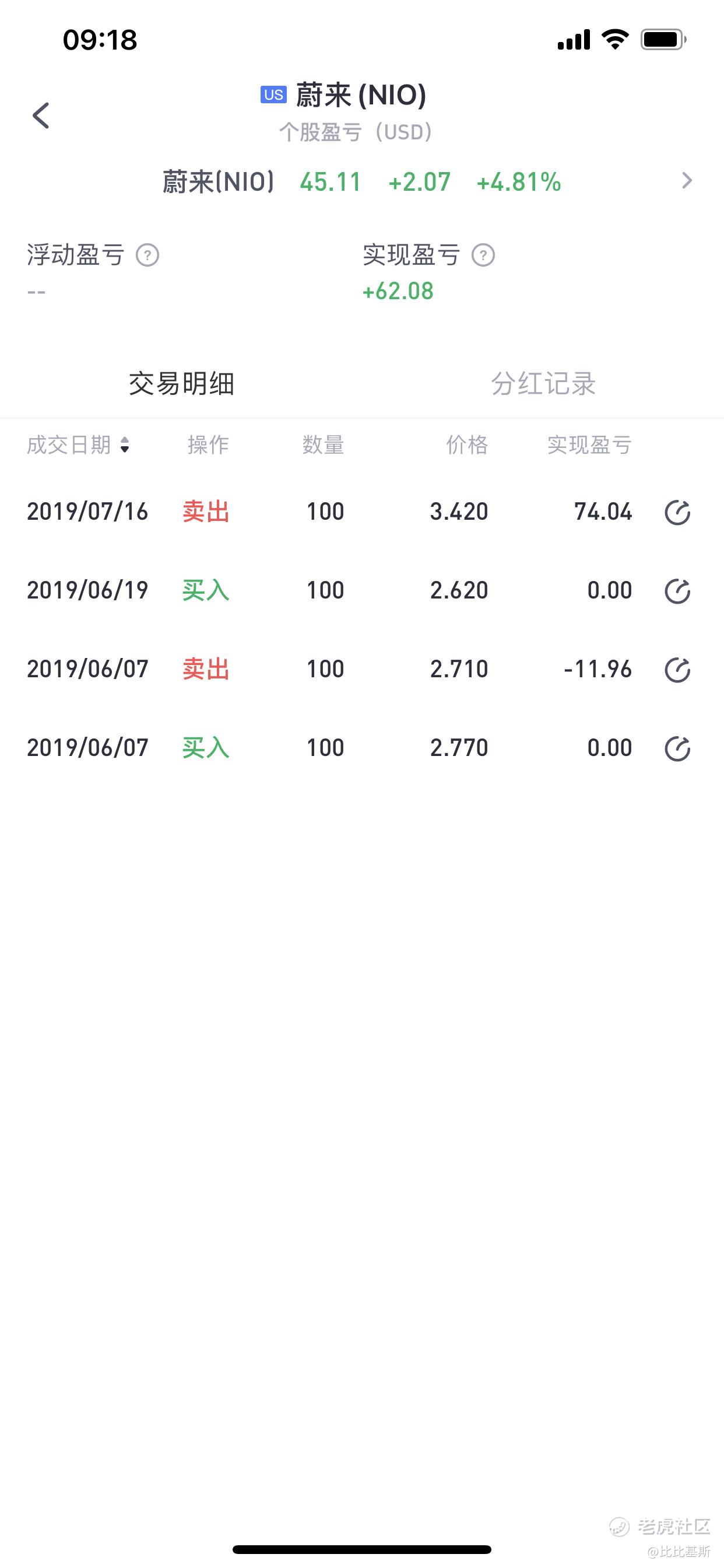Screen dimensions: 724x1568
Task: Tap the help icon next to 实现盈亏
Action: coord(483,255)
